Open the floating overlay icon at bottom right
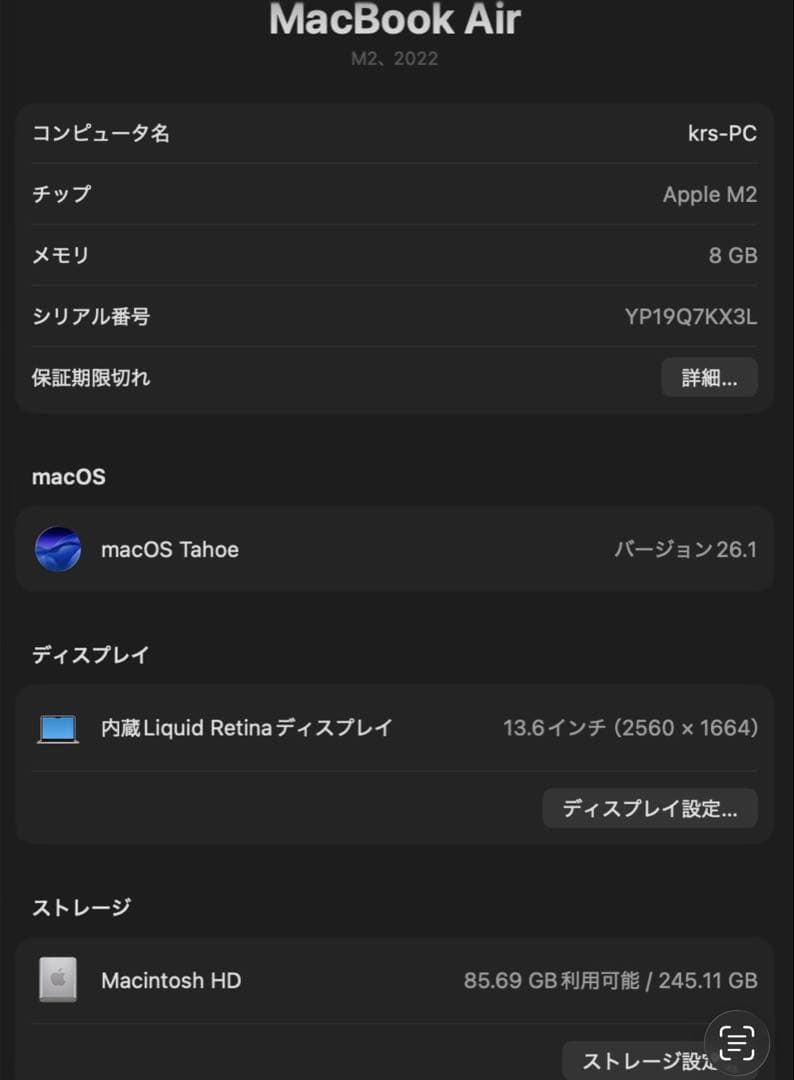The width and height of the screenshot is (794, 1080). (737, 1042)
